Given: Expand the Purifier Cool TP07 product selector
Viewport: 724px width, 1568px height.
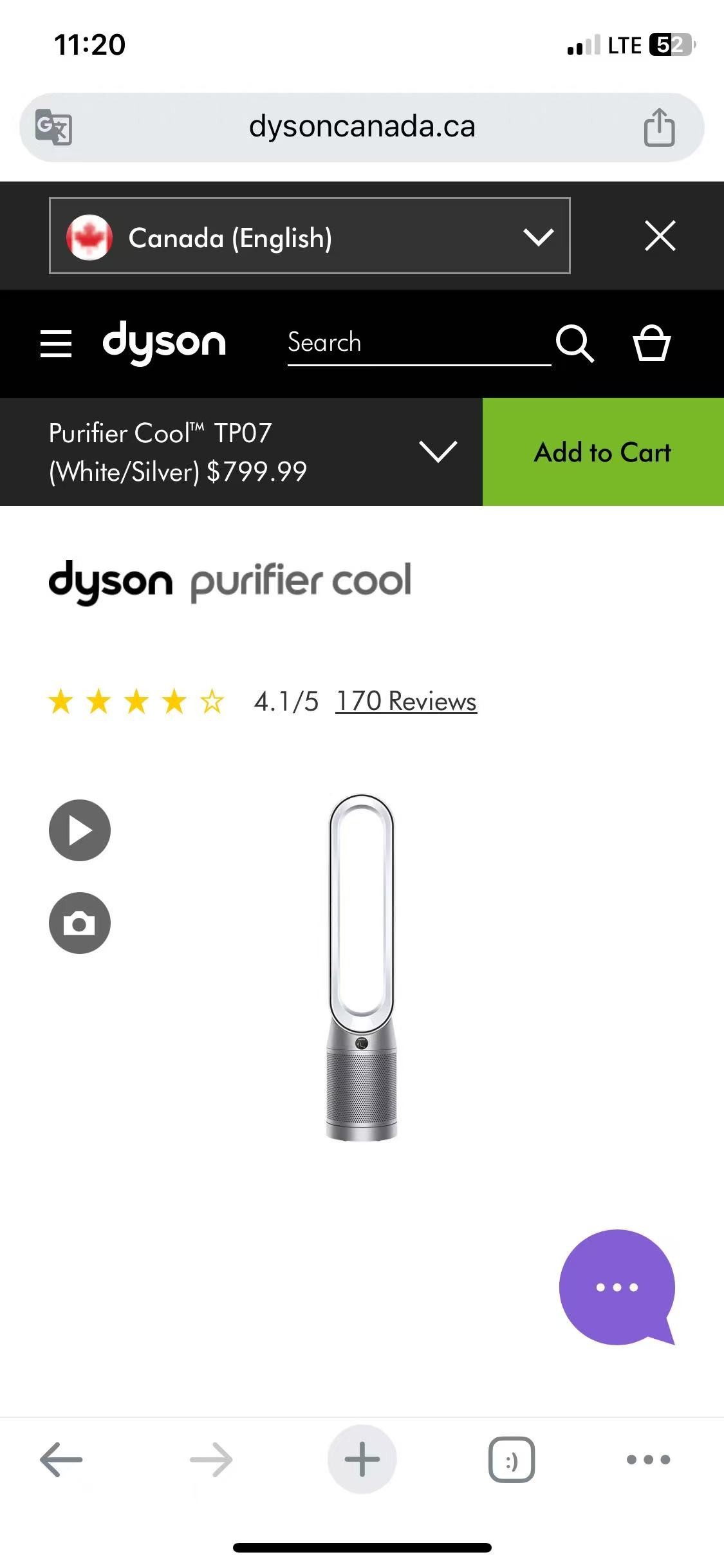Looking at the screenshot, I should 438,451.
